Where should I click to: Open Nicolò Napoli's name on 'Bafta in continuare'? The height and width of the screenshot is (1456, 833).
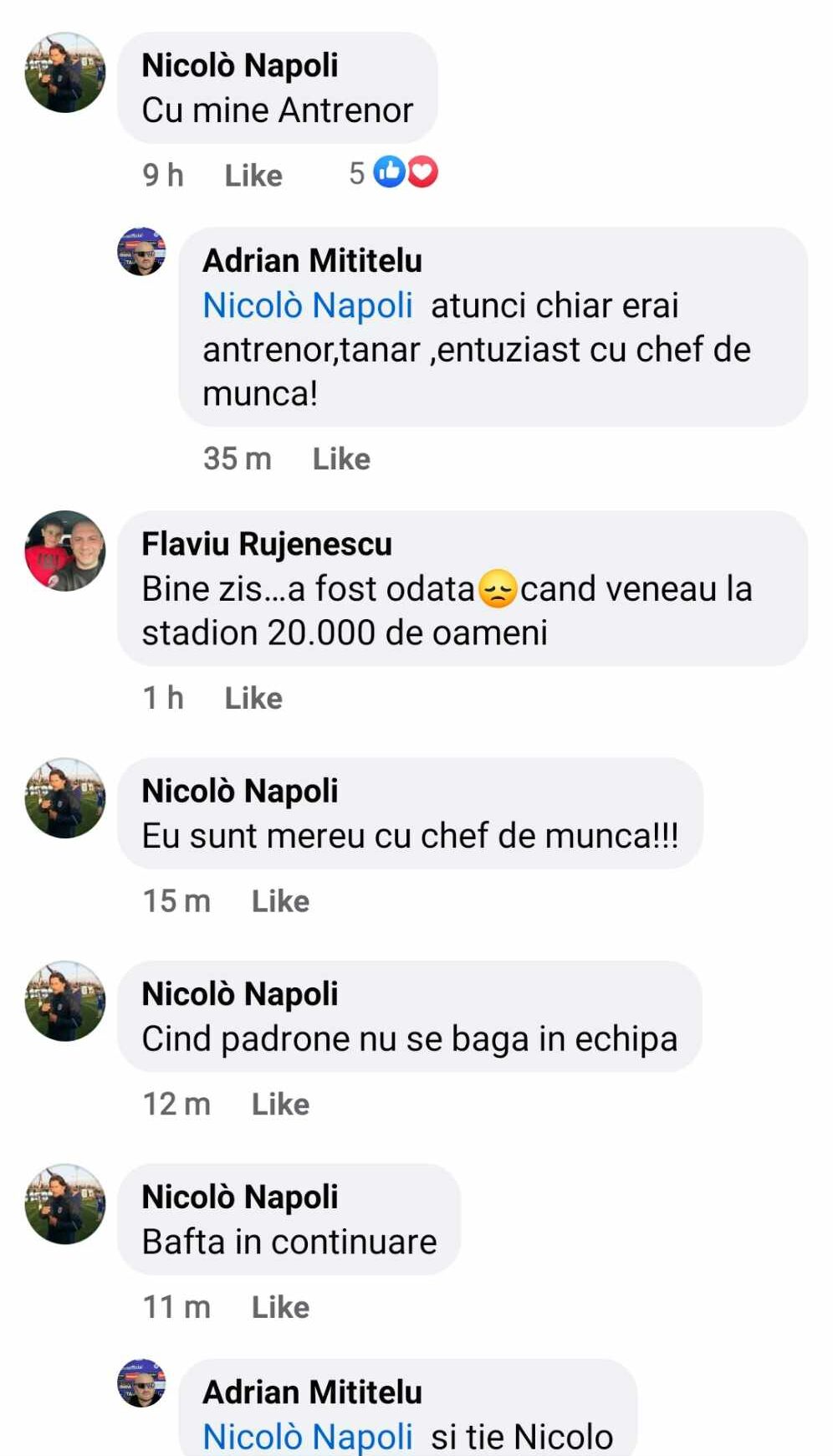[x=239, y=1197]
